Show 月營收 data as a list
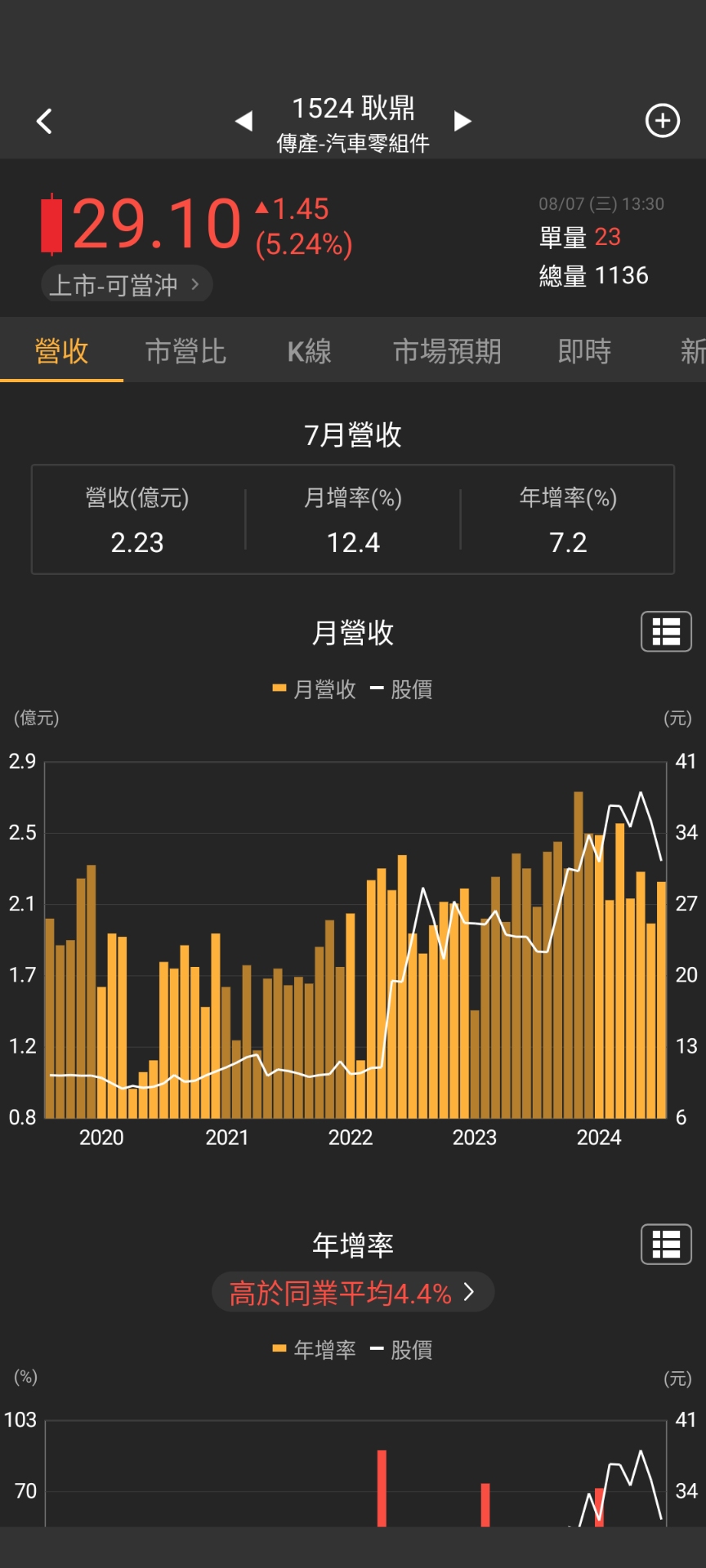 click(666, 631)
